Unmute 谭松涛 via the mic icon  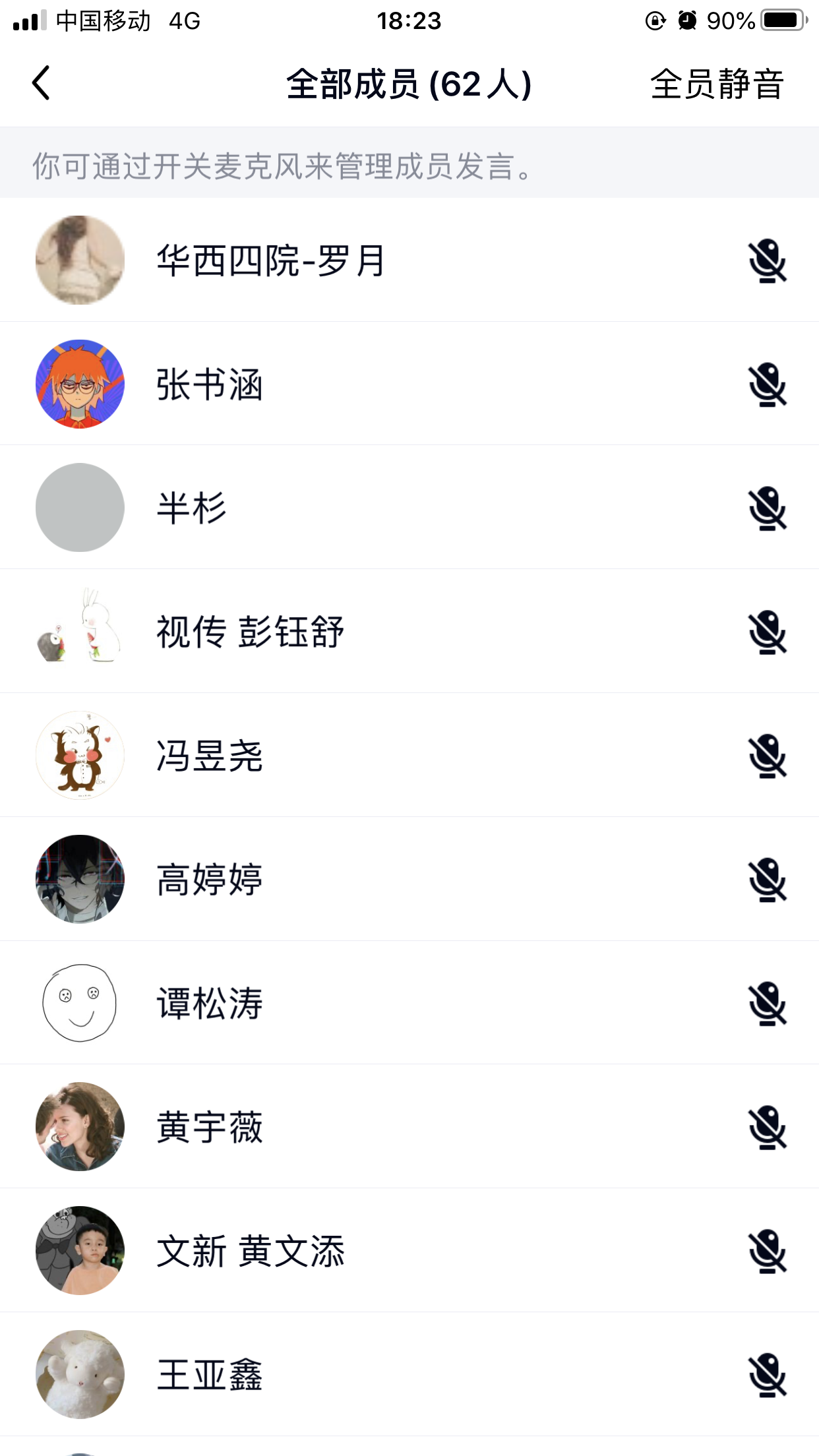tap(767, 1004)
